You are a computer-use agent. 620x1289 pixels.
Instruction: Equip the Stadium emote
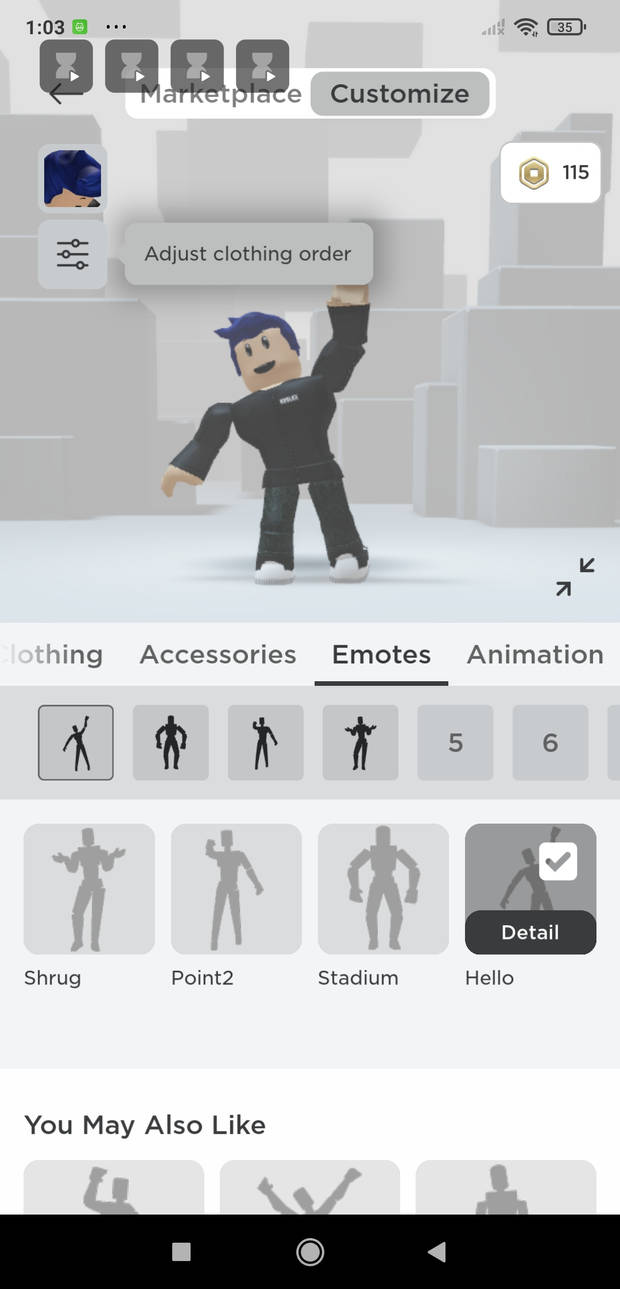click(383, 889)
